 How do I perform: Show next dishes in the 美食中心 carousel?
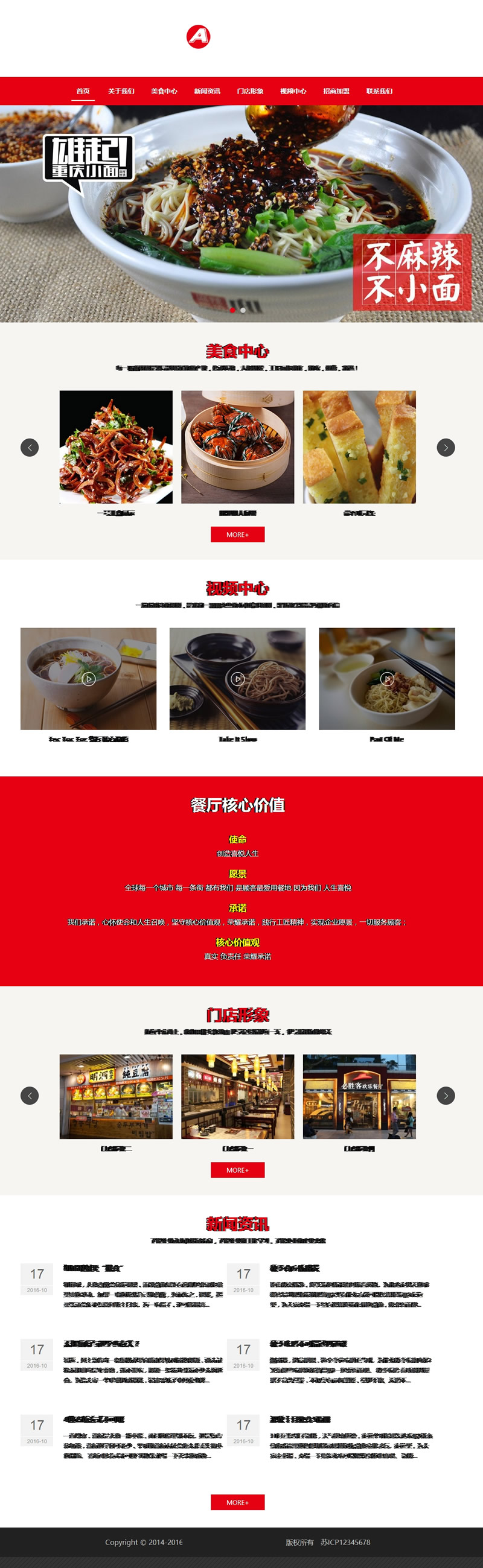click(446, 448)
